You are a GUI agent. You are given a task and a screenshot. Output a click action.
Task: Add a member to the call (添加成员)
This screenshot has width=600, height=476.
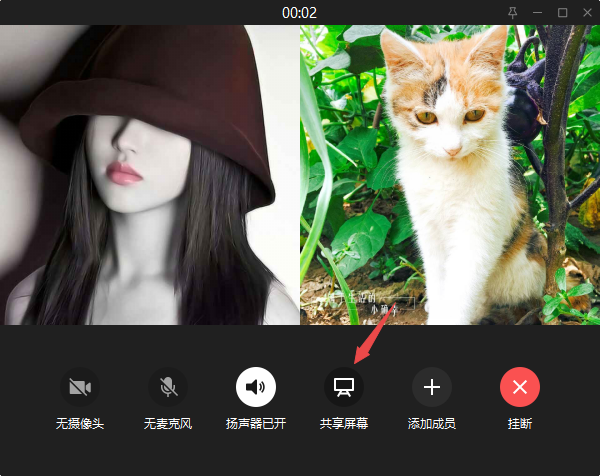coord(432,386)
